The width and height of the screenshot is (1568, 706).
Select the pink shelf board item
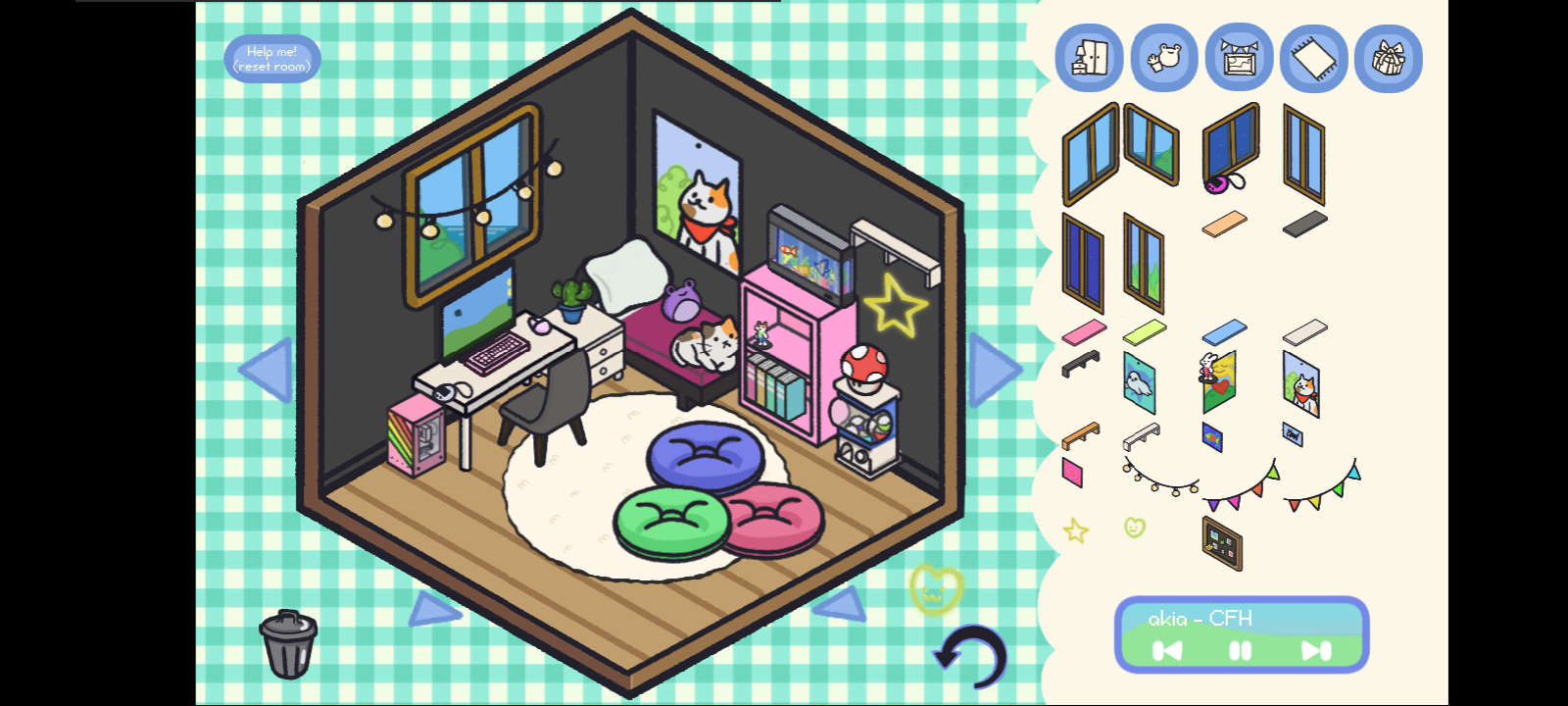[x=1084, y=332]
